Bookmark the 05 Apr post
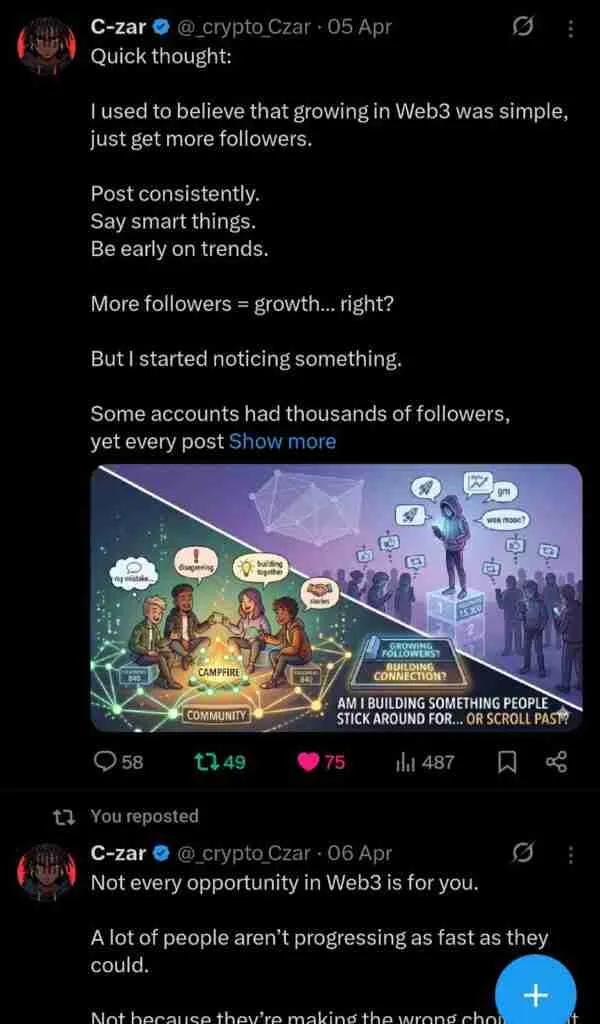This screenshot has width=600, height=1024. (x=507, y=762)
